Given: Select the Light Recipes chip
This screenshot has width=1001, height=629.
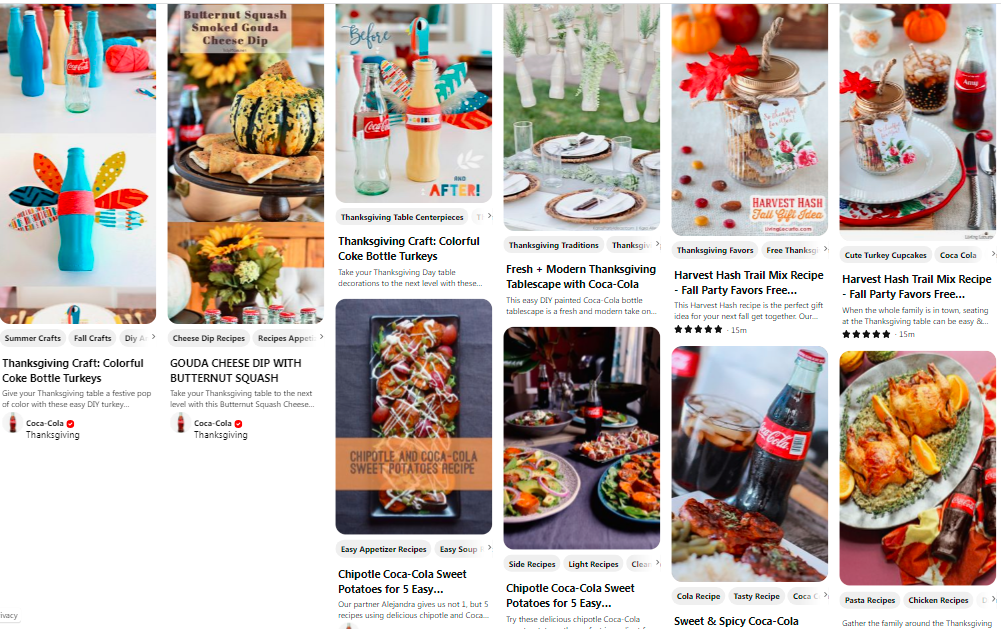Looking at the screenshot, I should 593,565.
